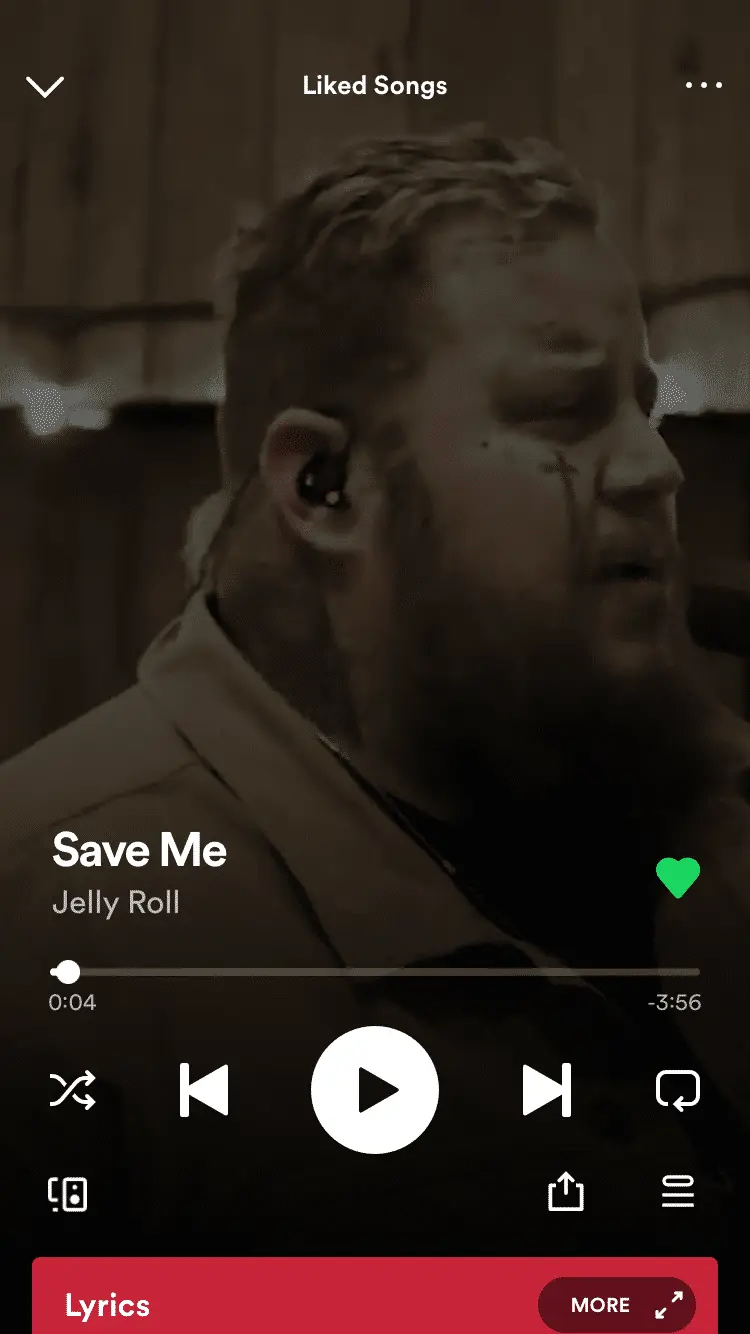750x1334 pixels.
Task: Unlike Save Me with the green heart
Action: (677, 878)
